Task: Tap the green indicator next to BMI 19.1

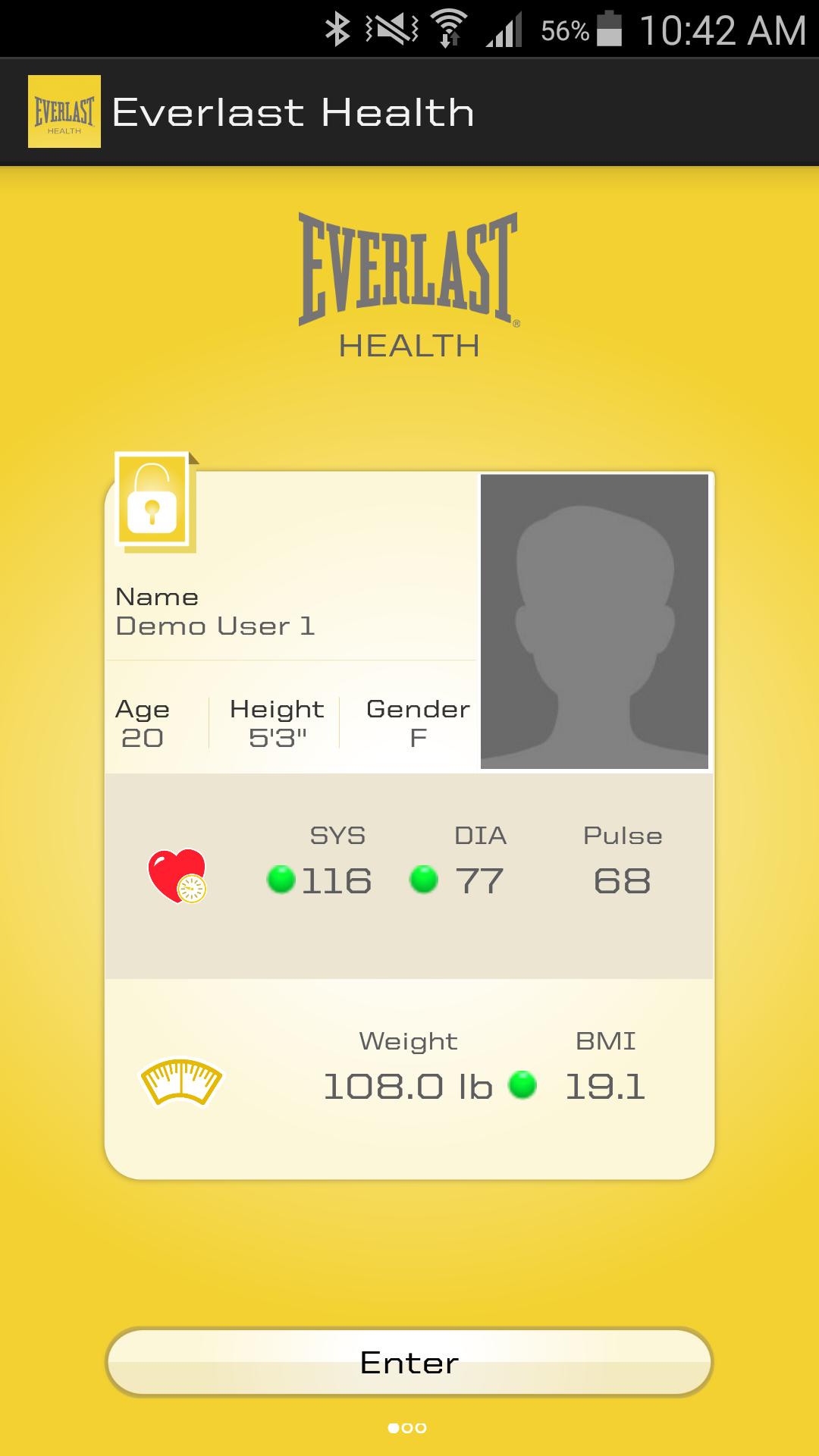Action: coord(524,1087)
